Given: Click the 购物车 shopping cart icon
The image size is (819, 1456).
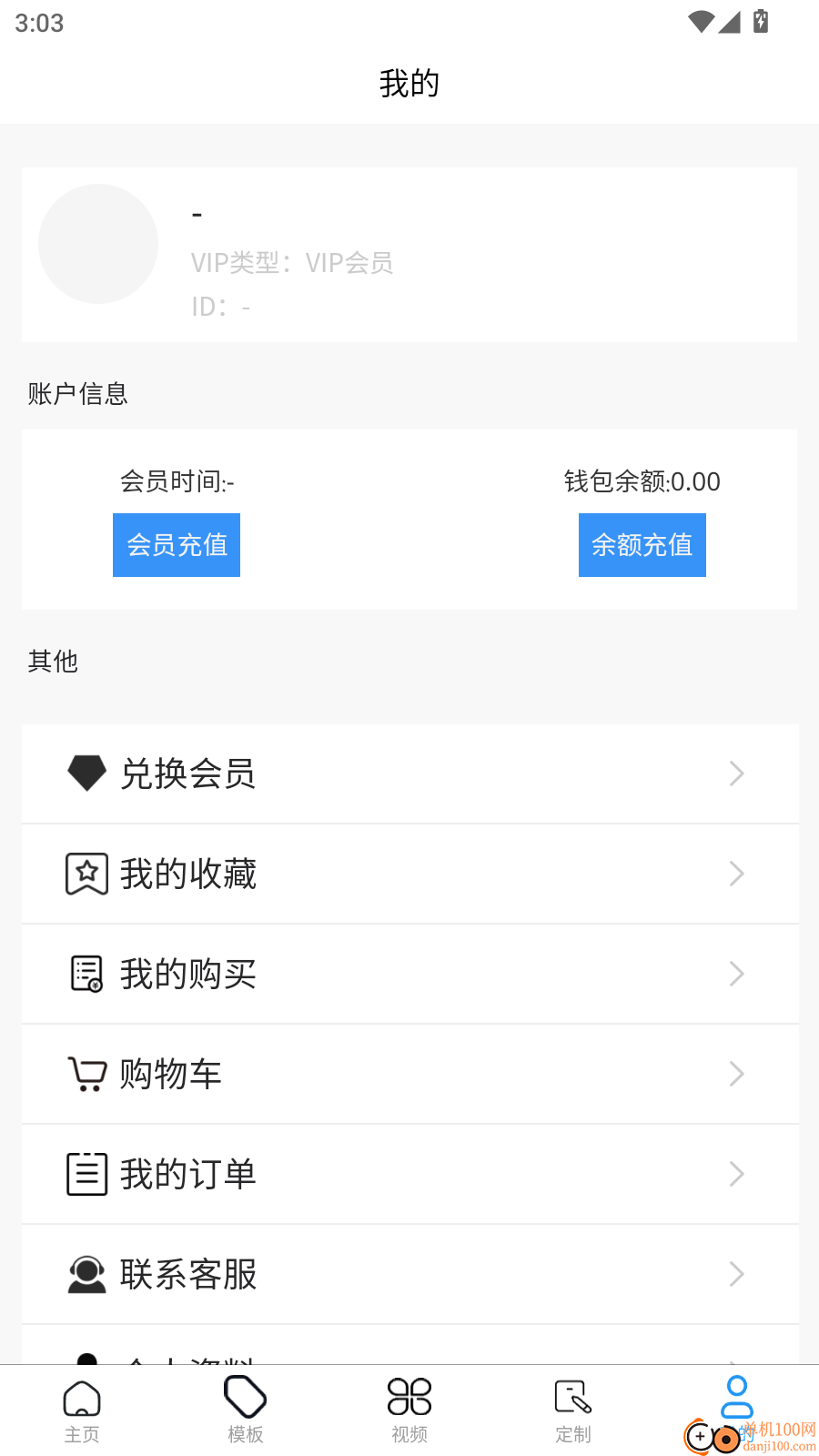Looking at the screenshot, I should (x=86, y=1074).
